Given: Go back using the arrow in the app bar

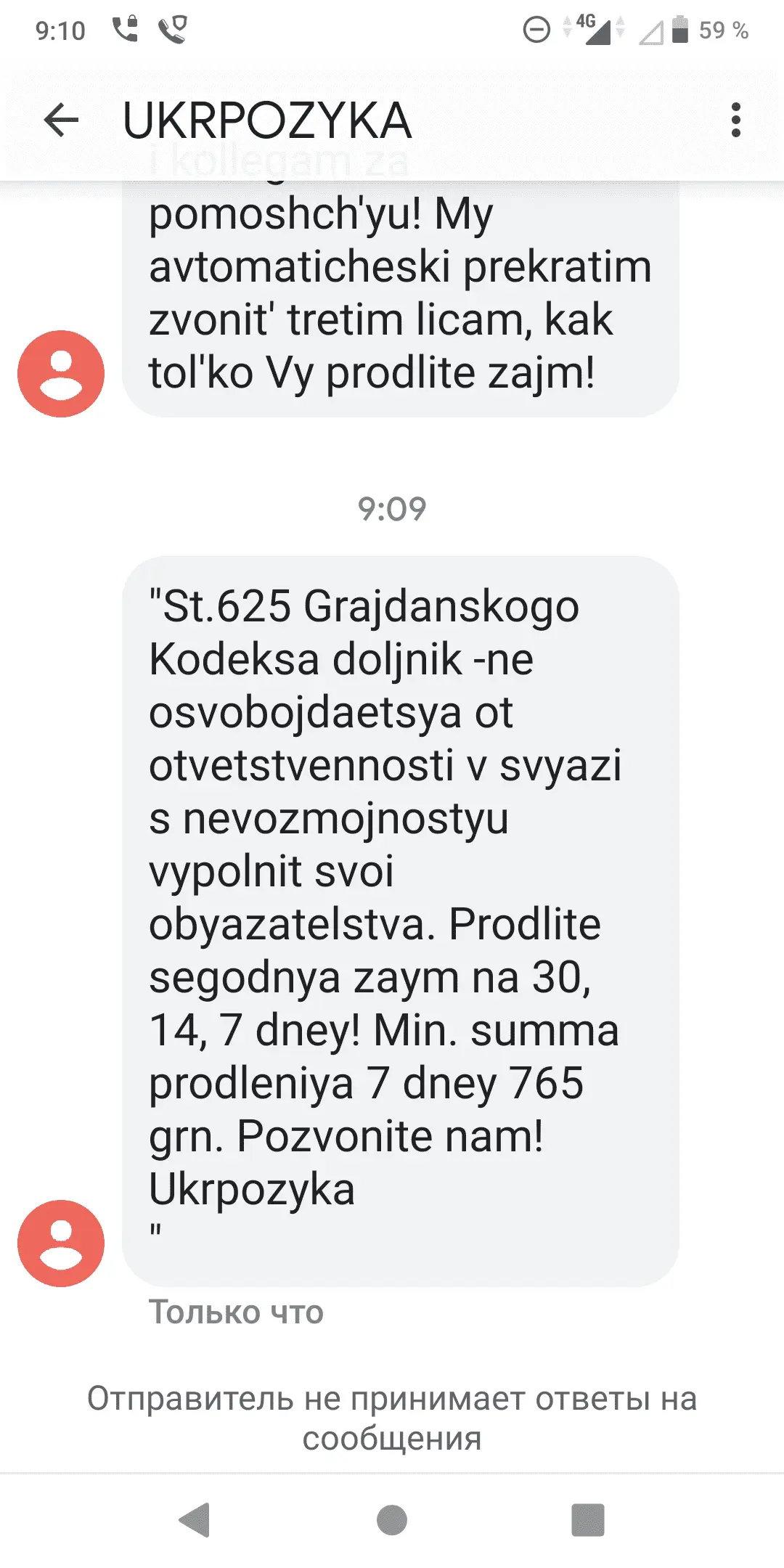Looking at the screenshot, I should tap(61, 120).
